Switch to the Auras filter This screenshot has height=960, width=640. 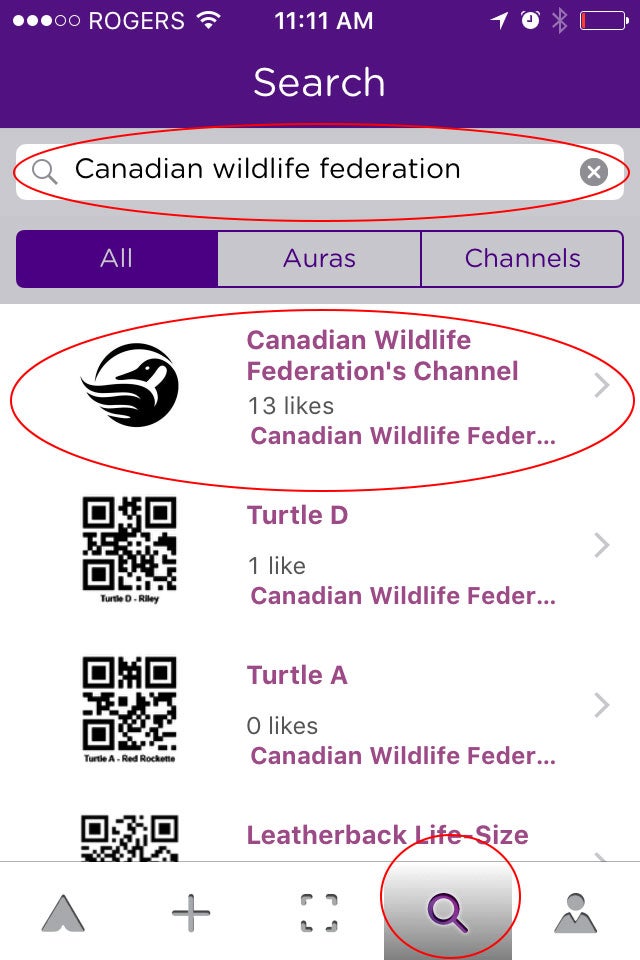pos(319,259)
